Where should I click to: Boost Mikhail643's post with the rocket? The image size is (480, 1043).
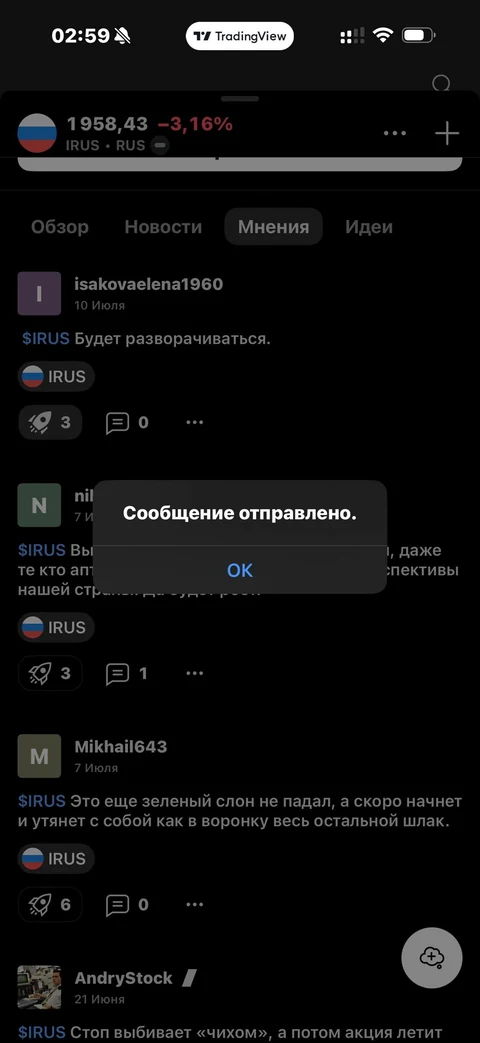(50, 905)
